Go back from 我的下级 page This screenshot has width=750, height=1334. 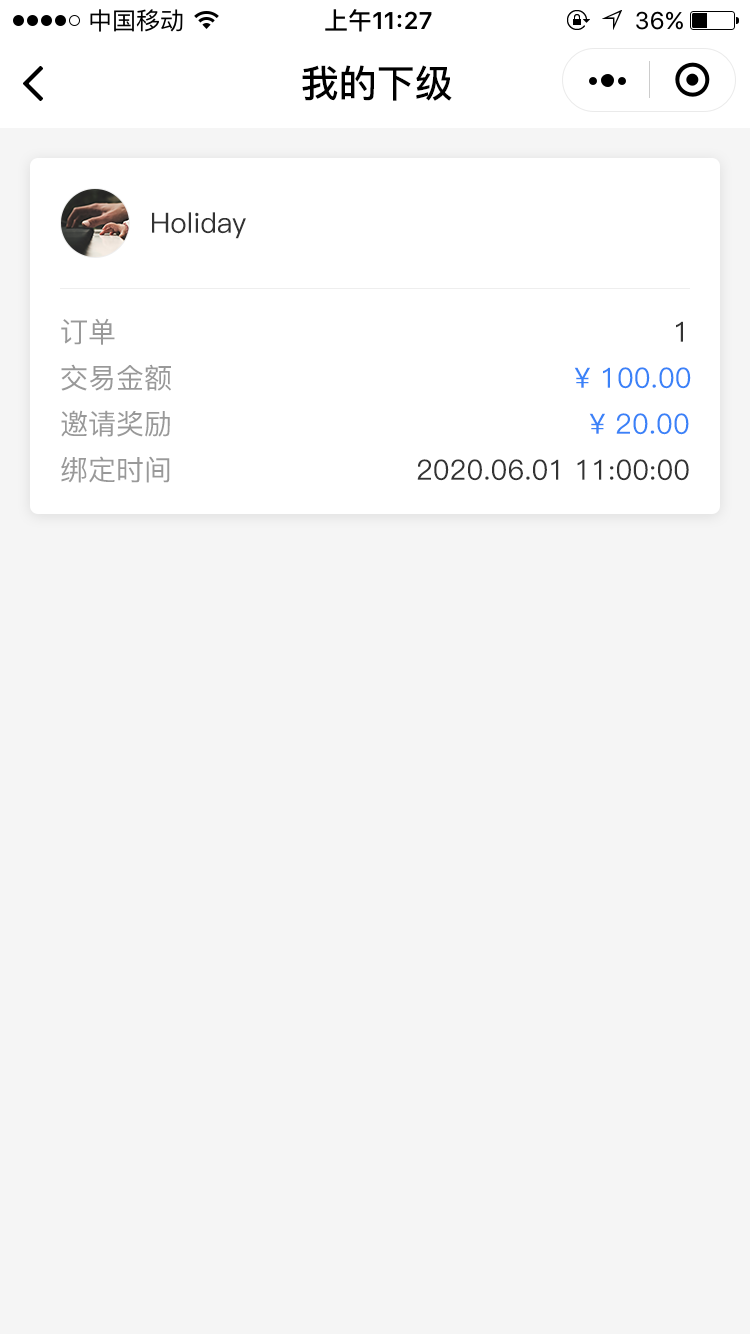point(34,83)
